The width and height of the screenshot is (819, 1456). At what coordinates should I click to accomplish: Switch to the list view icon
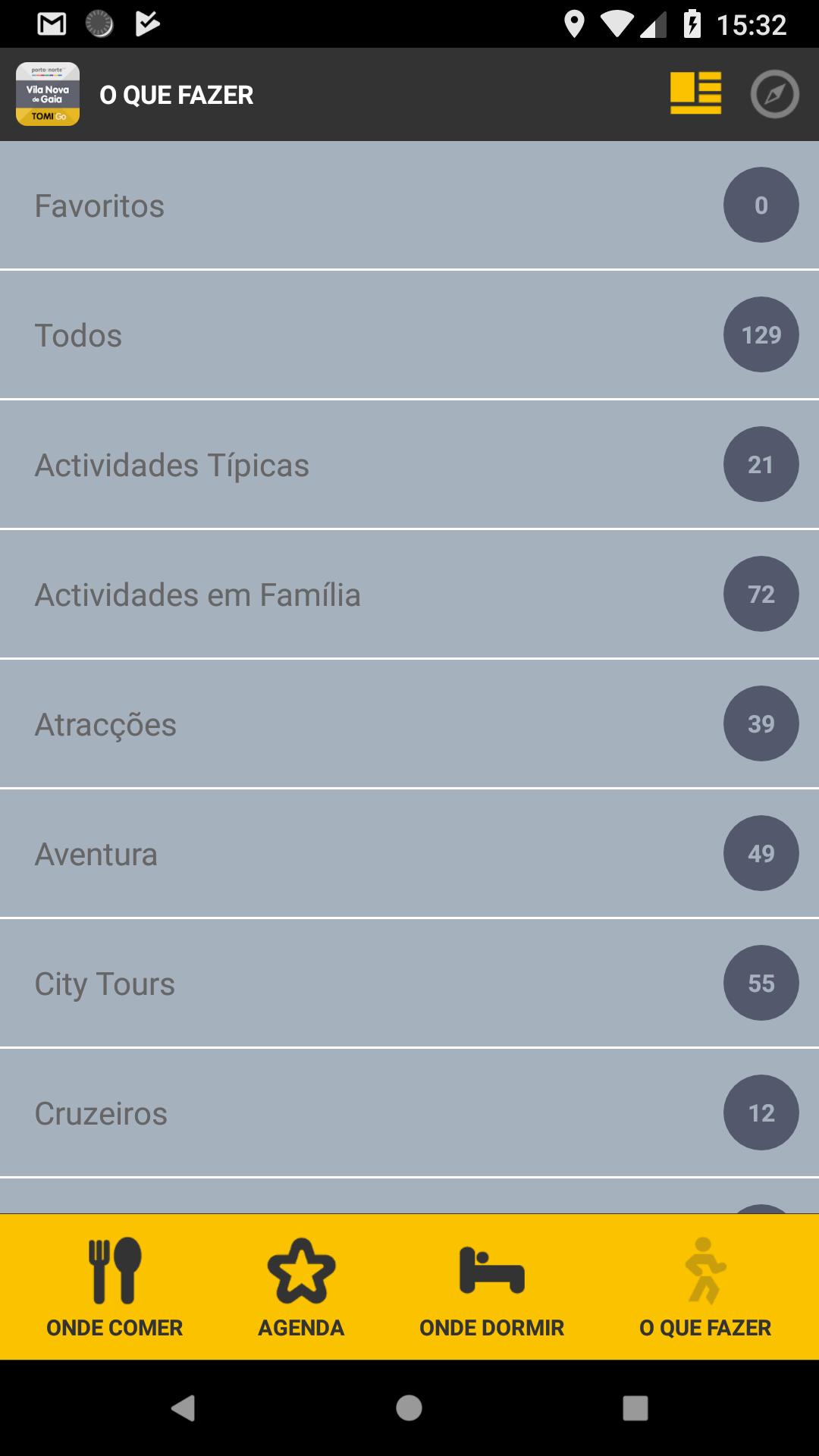[x=695, y=94]
